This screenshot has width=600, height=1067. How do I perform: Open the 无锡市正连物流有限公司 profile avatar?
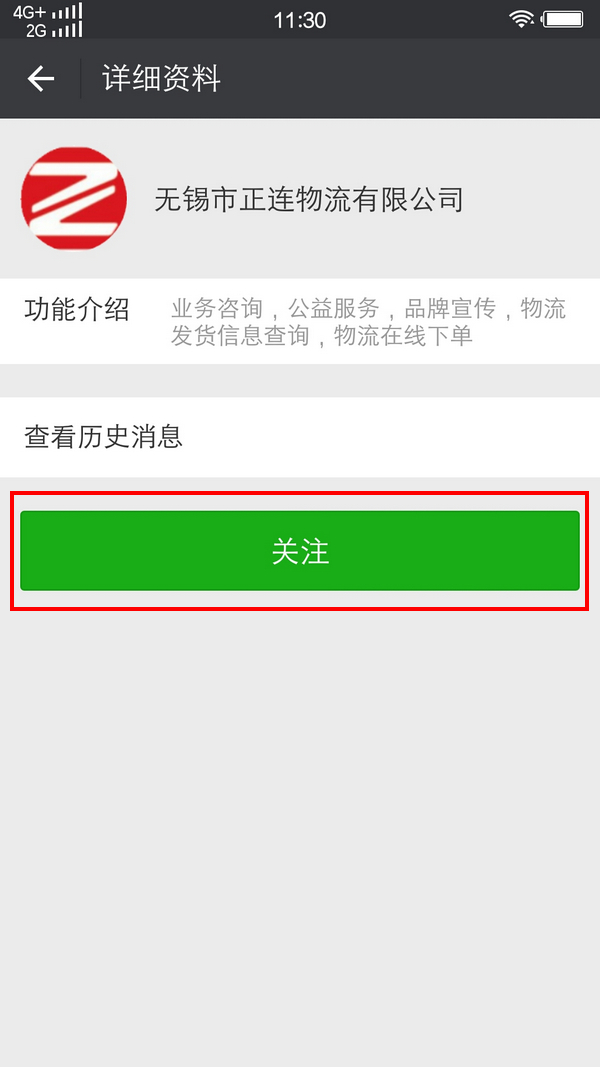(x=74, y=198)
